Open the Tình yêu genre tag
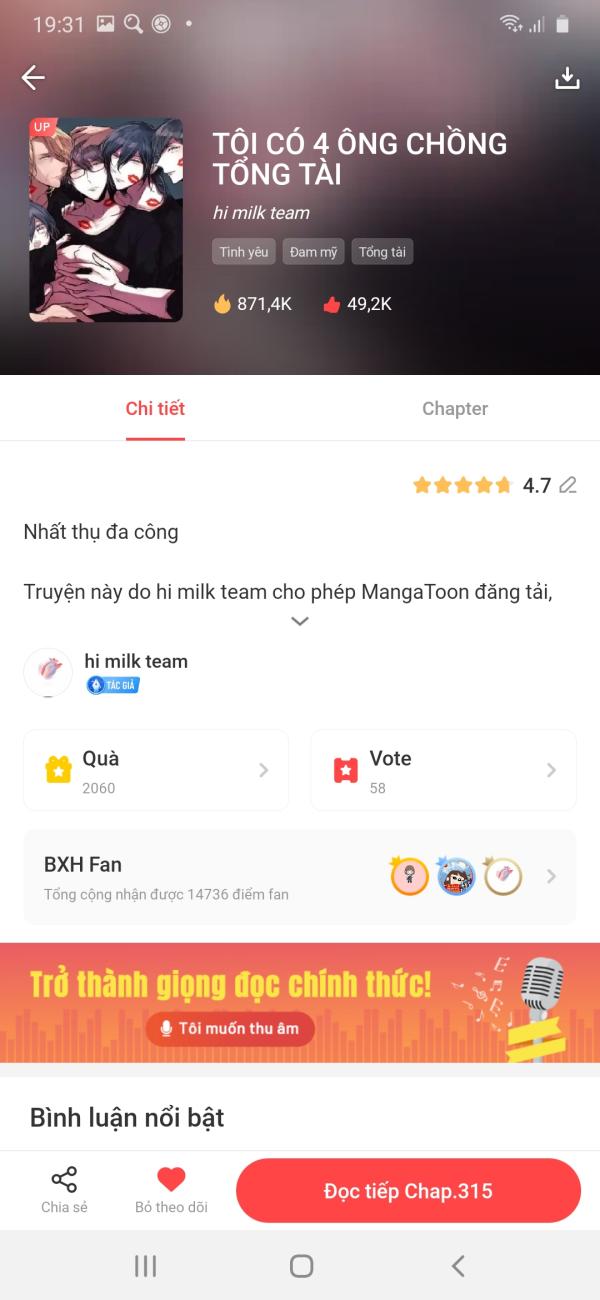This screenshot has height=1300, width=600. (x=244, y=252)
